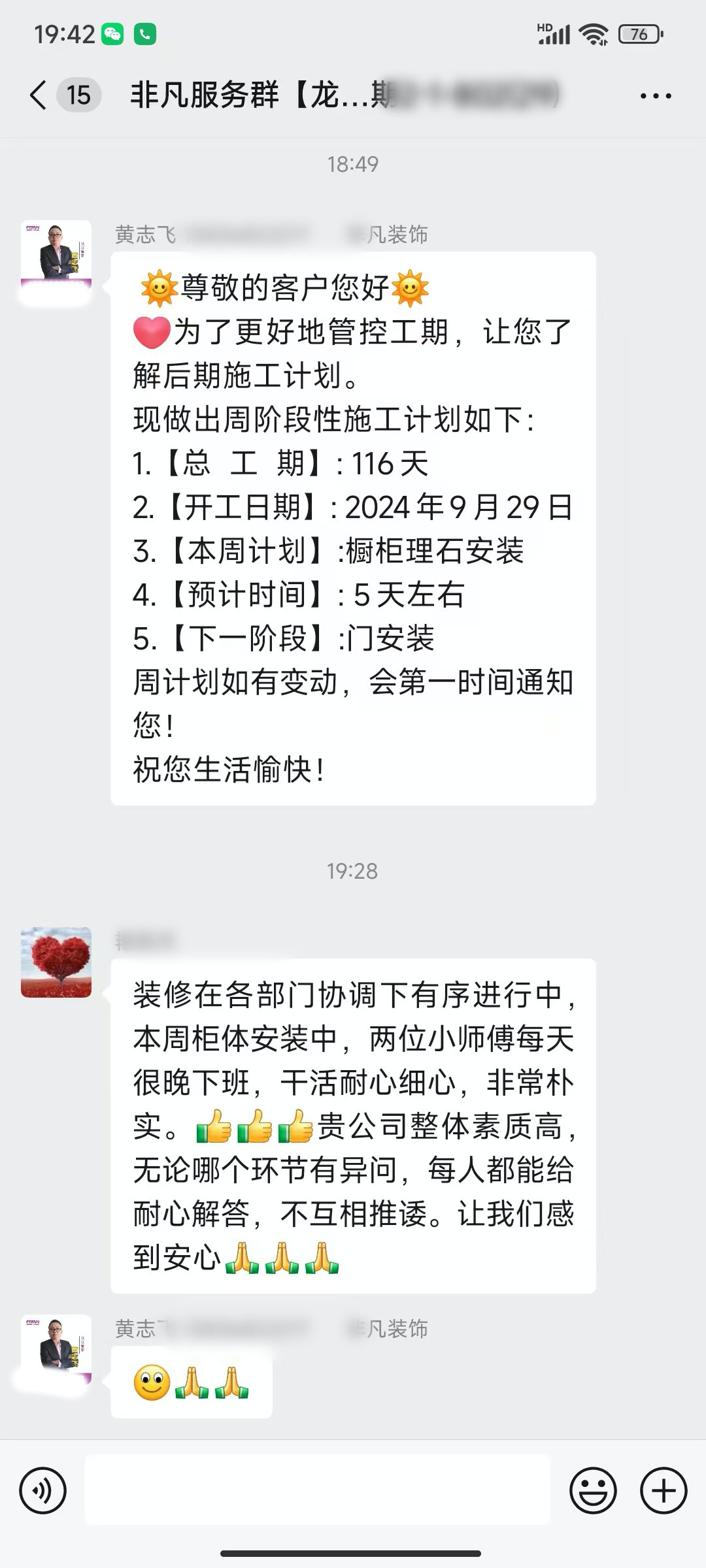
Task: Open the group chat overflow menu
Action: click(x=656, y=96)
